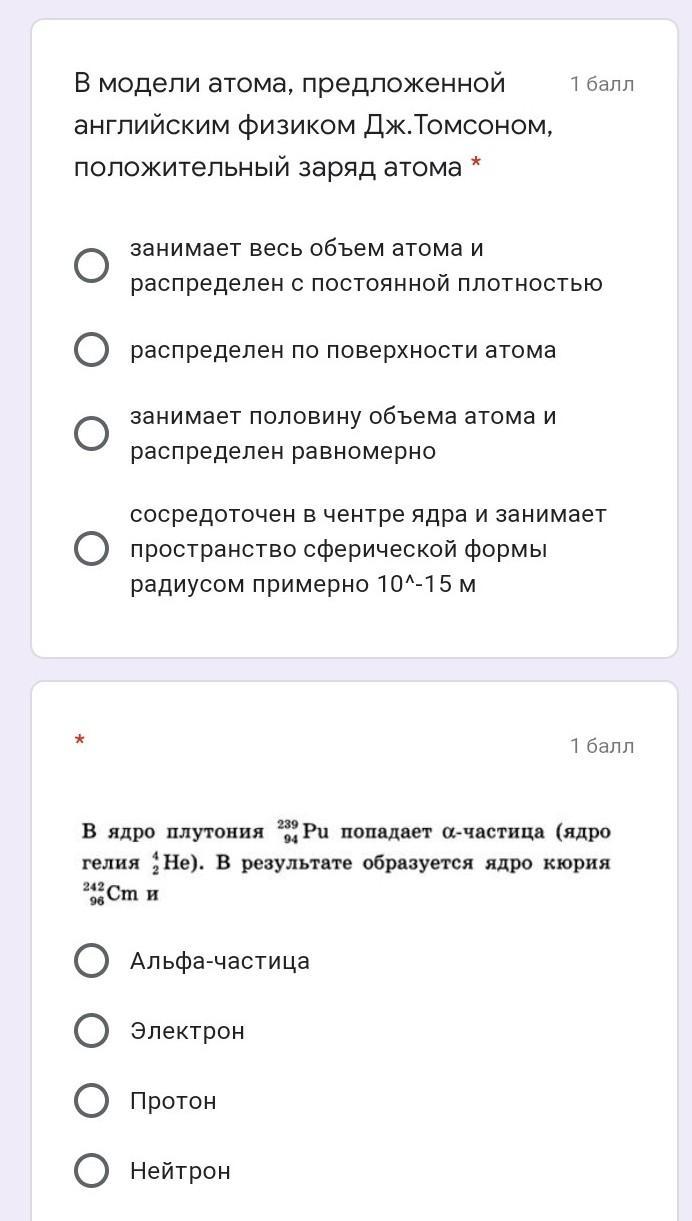The width and height of the screenshot is (692, 1221).
Task: Mark Нейтрон as the answer
Action: click(92, 1171)
